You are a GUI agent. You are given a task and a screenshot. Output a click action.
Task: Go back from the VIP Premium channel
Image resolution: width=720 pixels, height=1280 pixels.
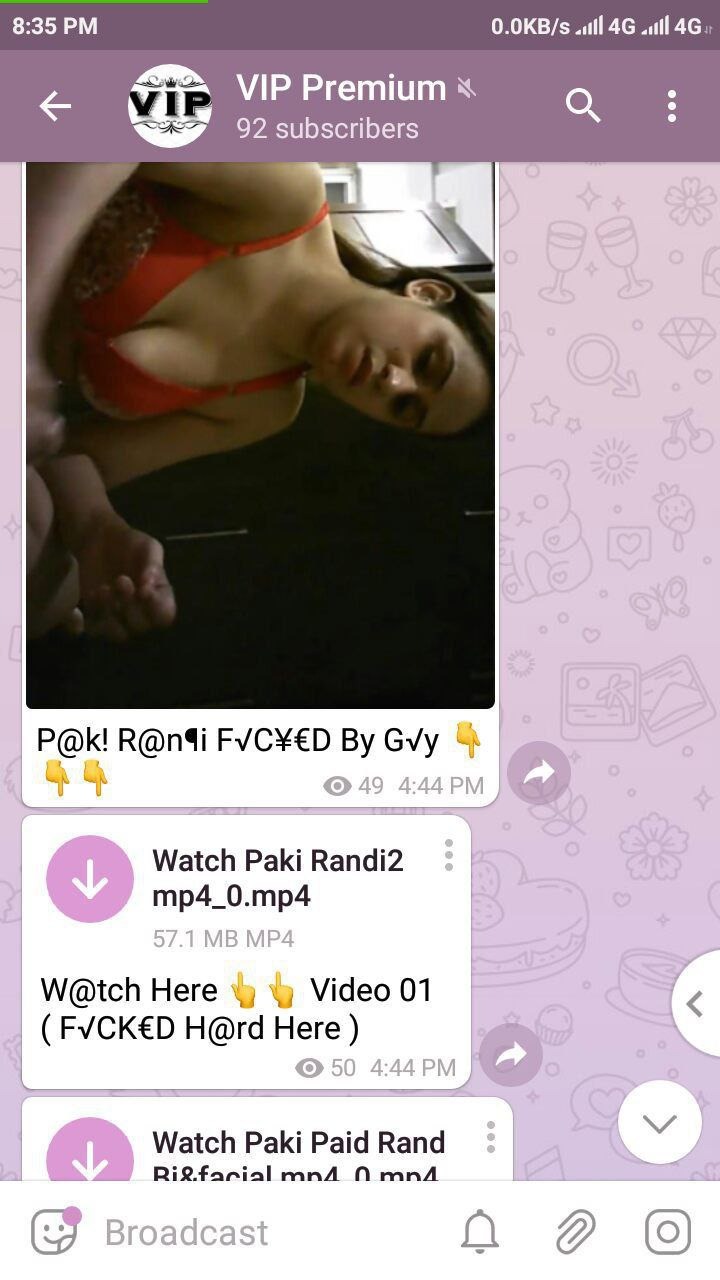(55, 106)
